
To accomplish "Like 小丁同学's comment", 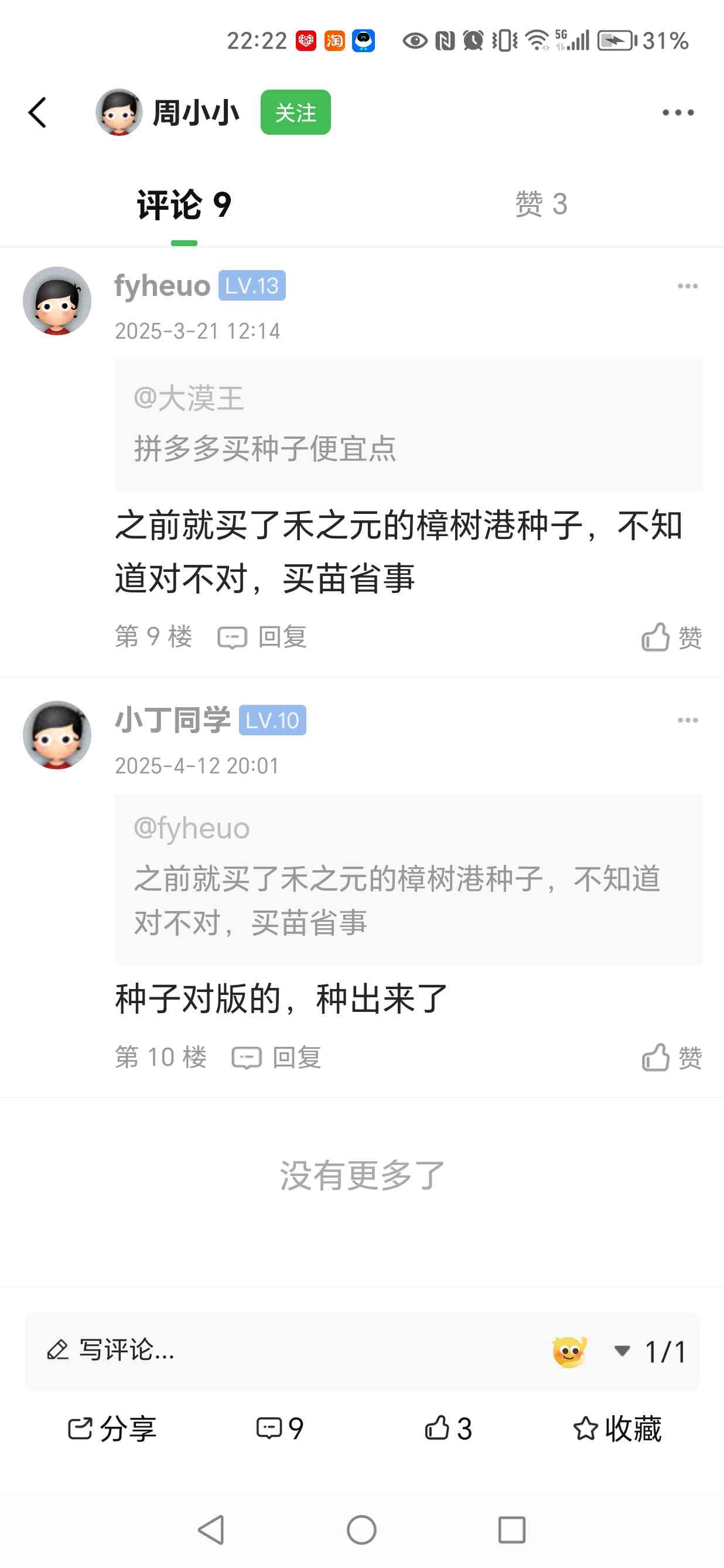I will pyautogui.click(x=671, y=1058).
